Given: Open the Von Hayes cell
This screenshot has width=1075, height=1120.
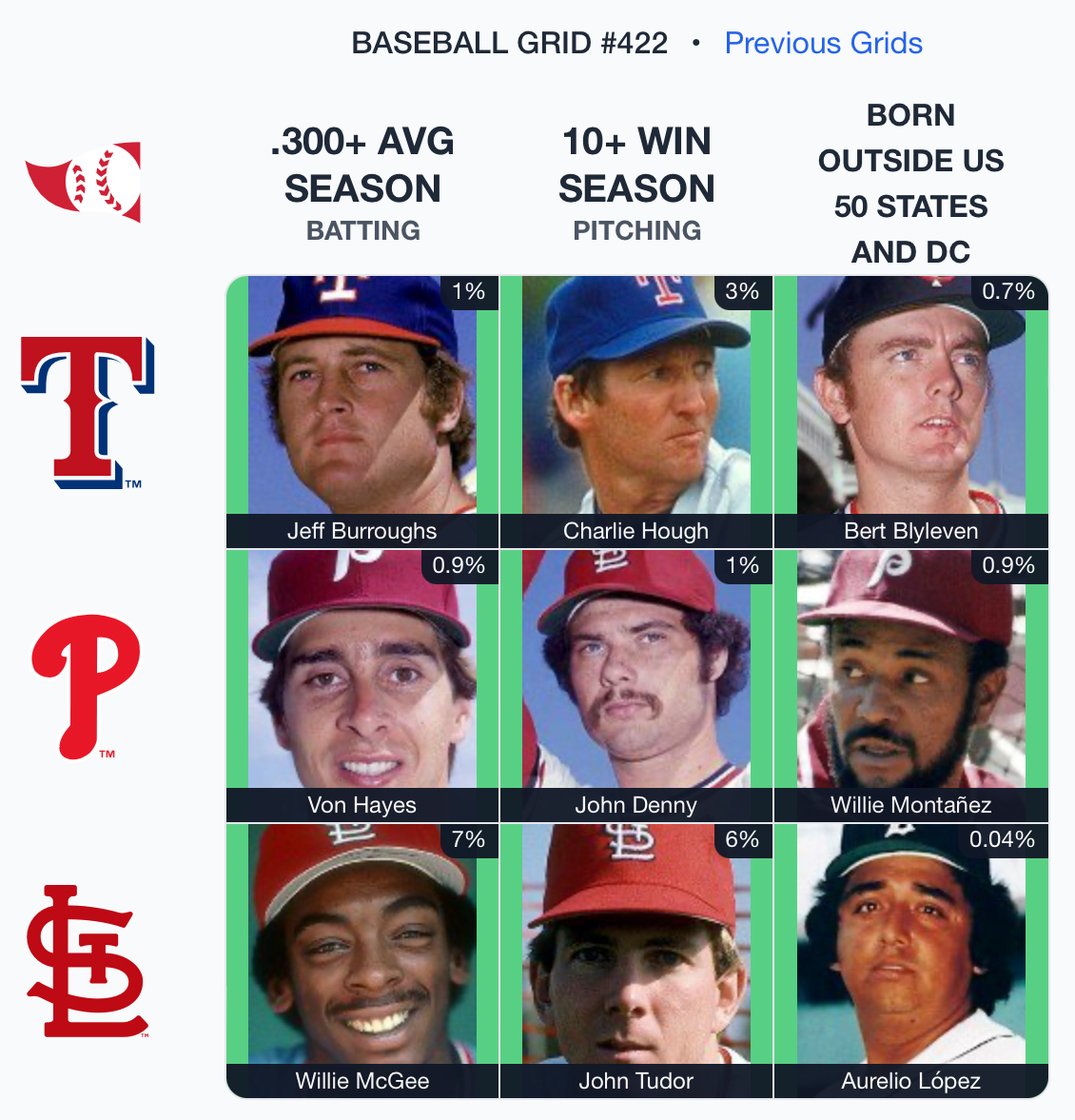Looking at the screenshot, I should pyautogui.click(x=362, y=683).
